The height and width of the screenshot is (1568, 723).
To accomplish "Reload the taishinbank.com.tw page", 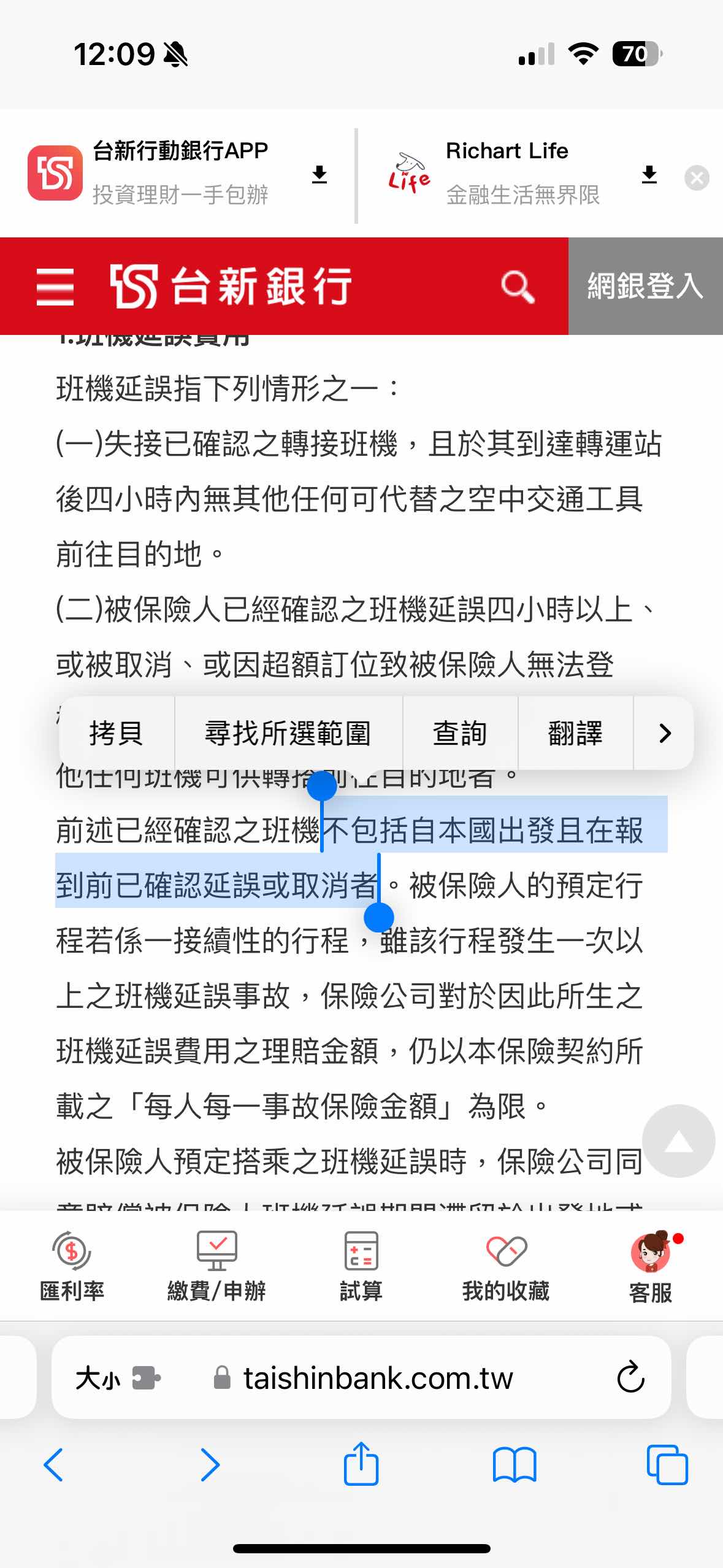I will (x=630, y=1378).
